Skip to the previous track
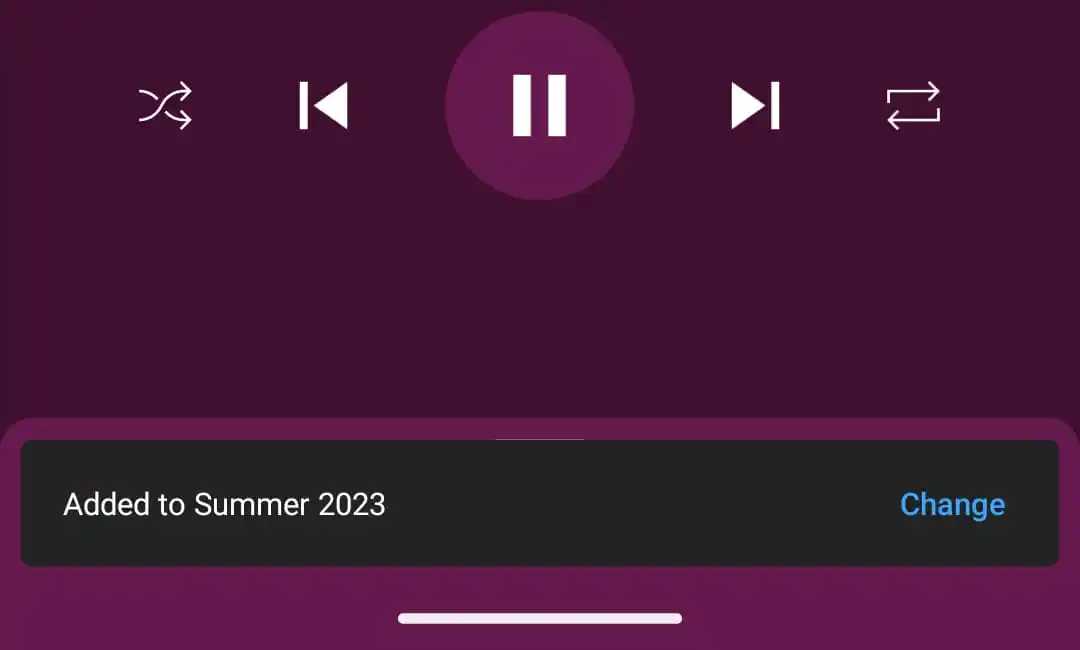Viewport: 1080px width, 650px height. (x=324, y=106)
